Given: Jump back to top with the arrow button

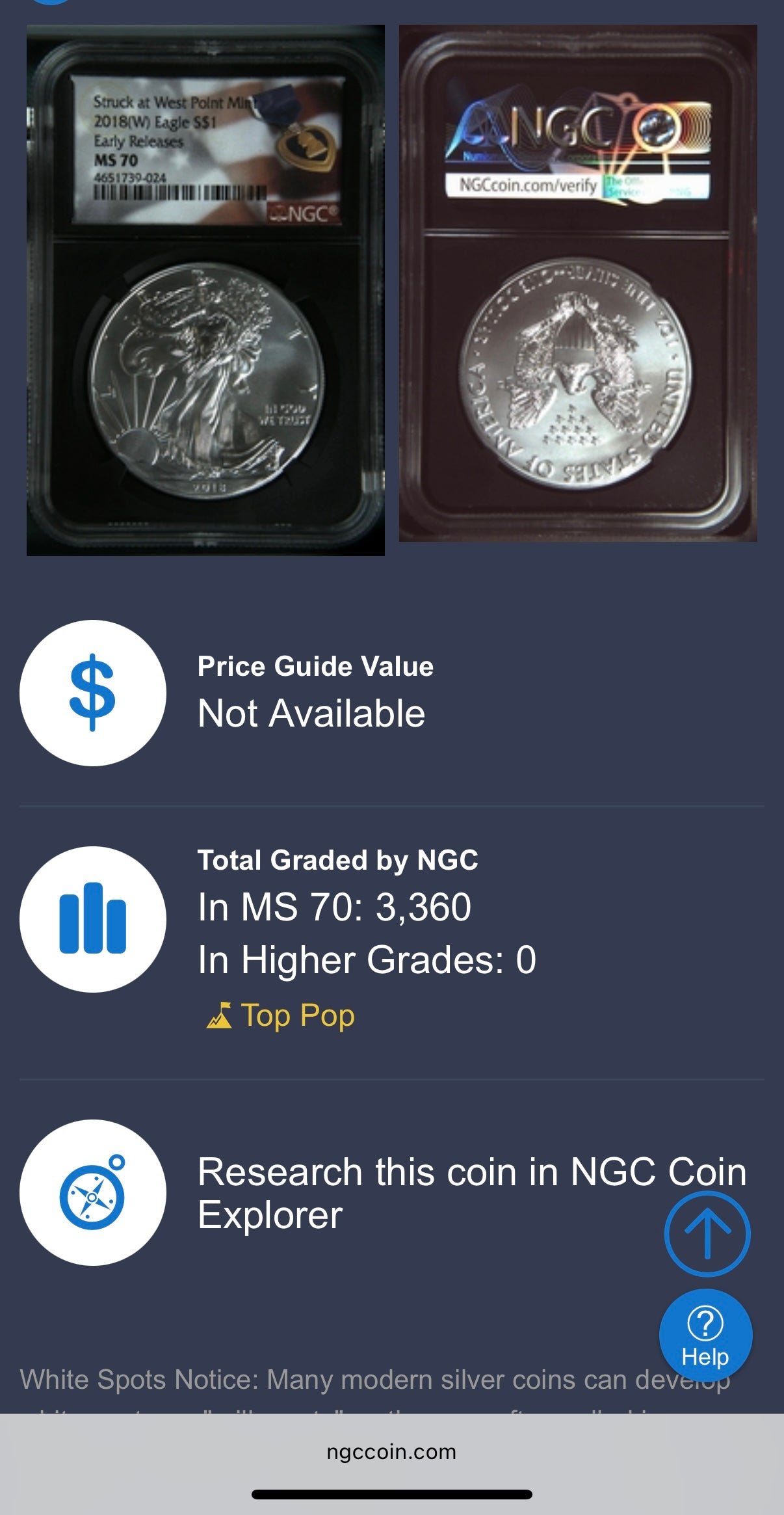Looking at the screenshot, I should click(x=707, y=1234).
